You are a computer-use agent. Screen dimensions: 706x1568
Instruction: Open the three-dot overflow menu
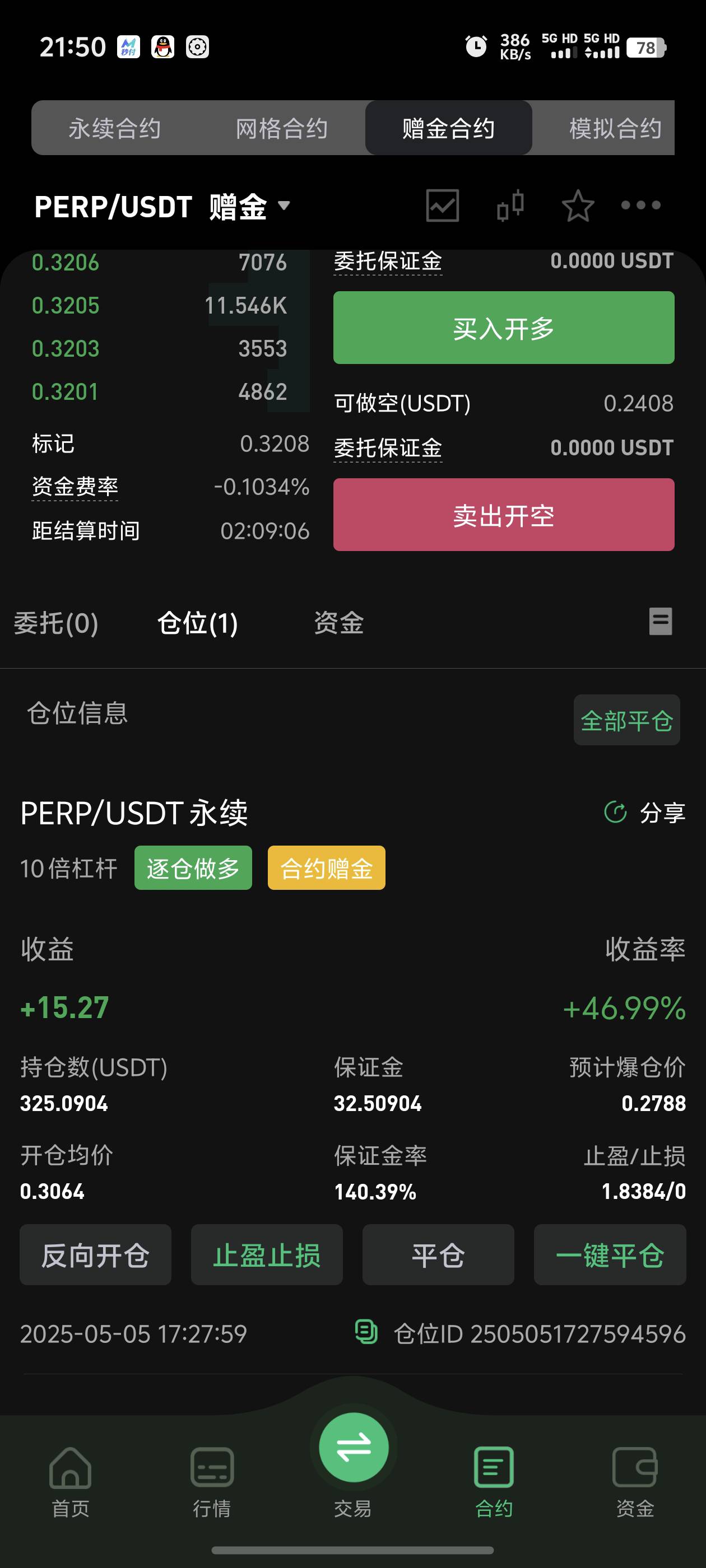pyautogui.click(x=641, y=205)
